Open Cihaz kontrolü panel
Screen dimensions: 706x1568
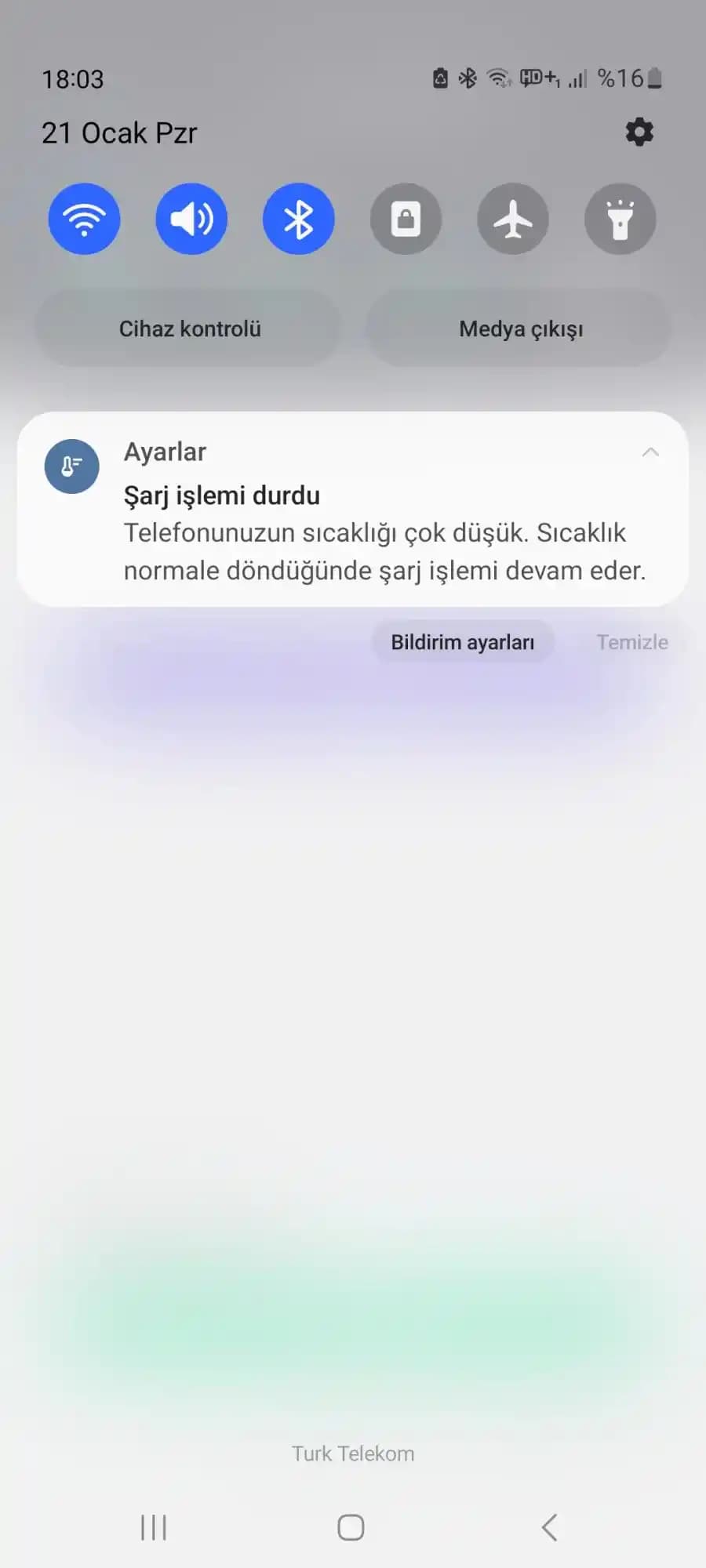(x=187, y=328)
